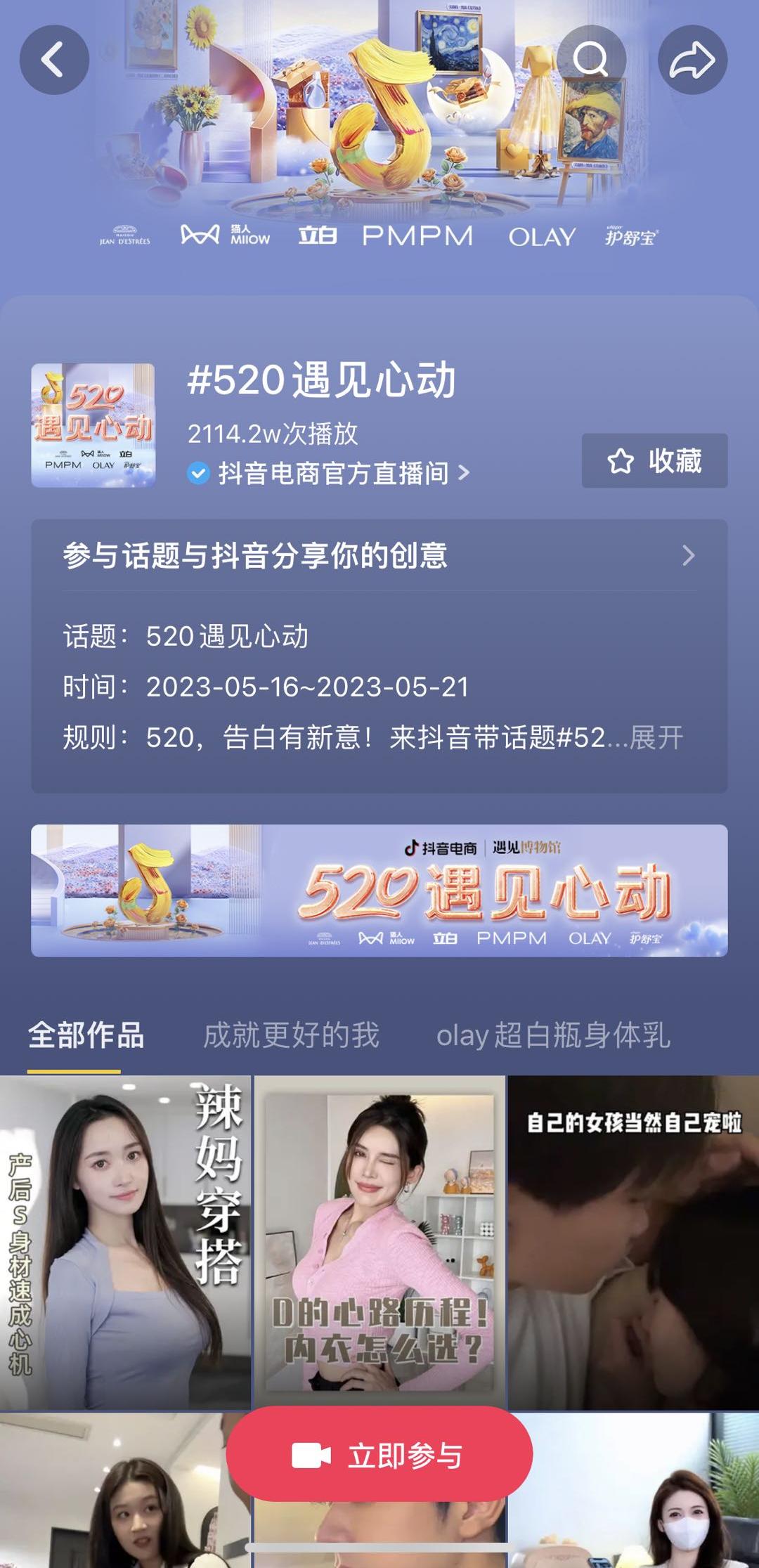Watch the 自己的女孩当然自己宠啦 video
Viewport: 759px width, 1568px height.
[633, 1242]
